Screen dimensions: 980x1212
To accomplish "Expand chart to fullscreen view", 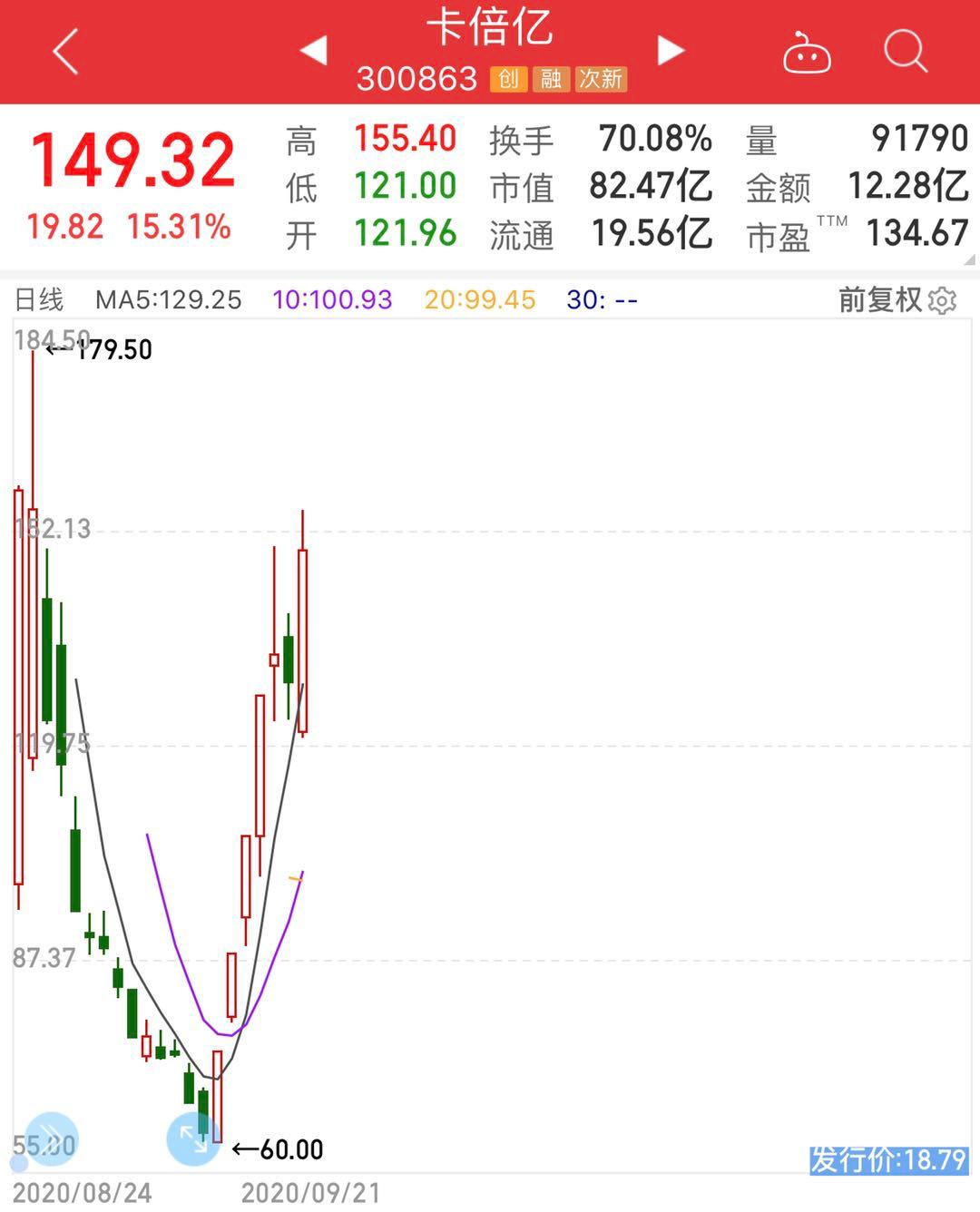I will click(x=193, y=1138).
